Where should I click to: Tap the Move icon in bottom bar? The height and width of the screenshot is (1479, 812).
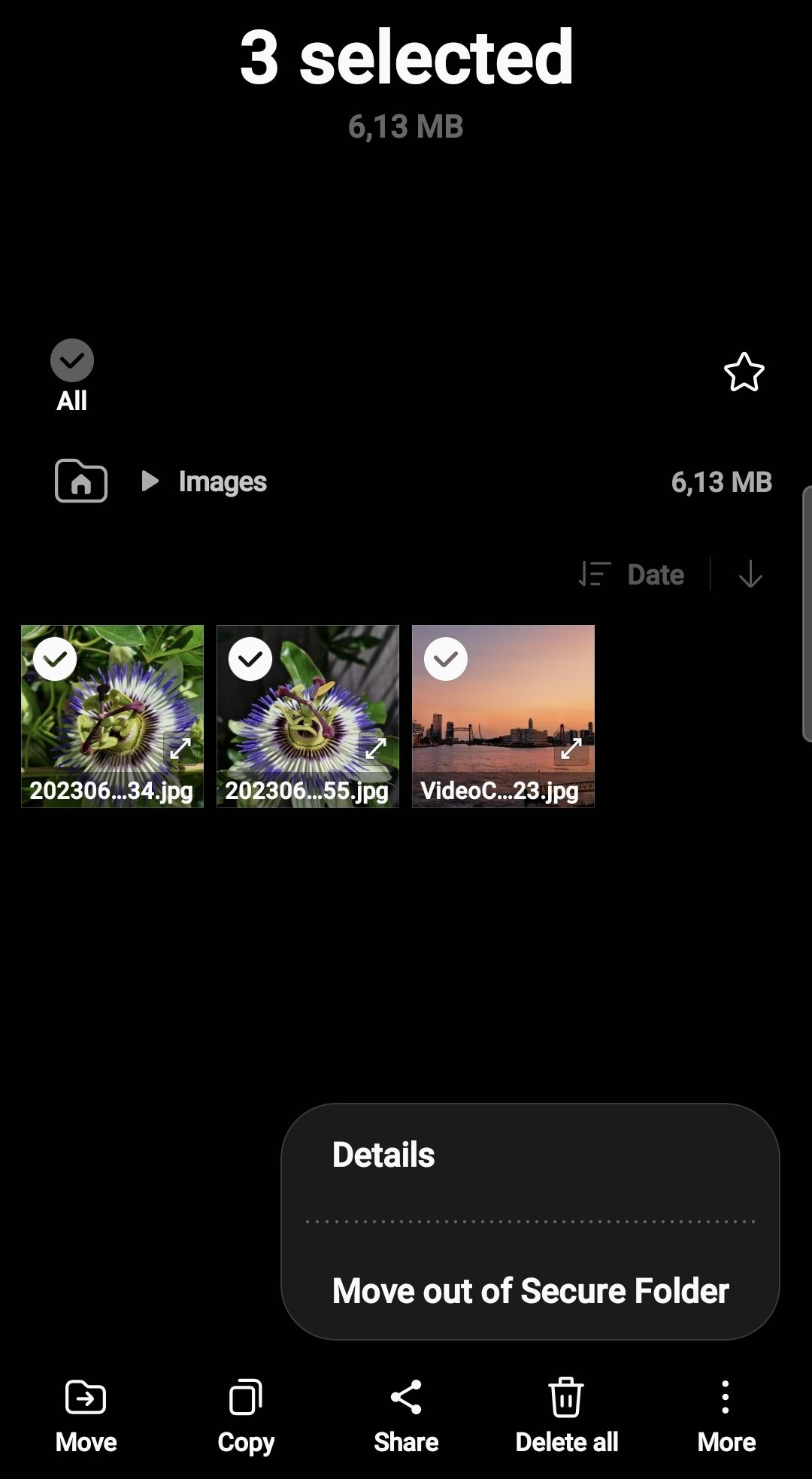(x=85, y=1398)
